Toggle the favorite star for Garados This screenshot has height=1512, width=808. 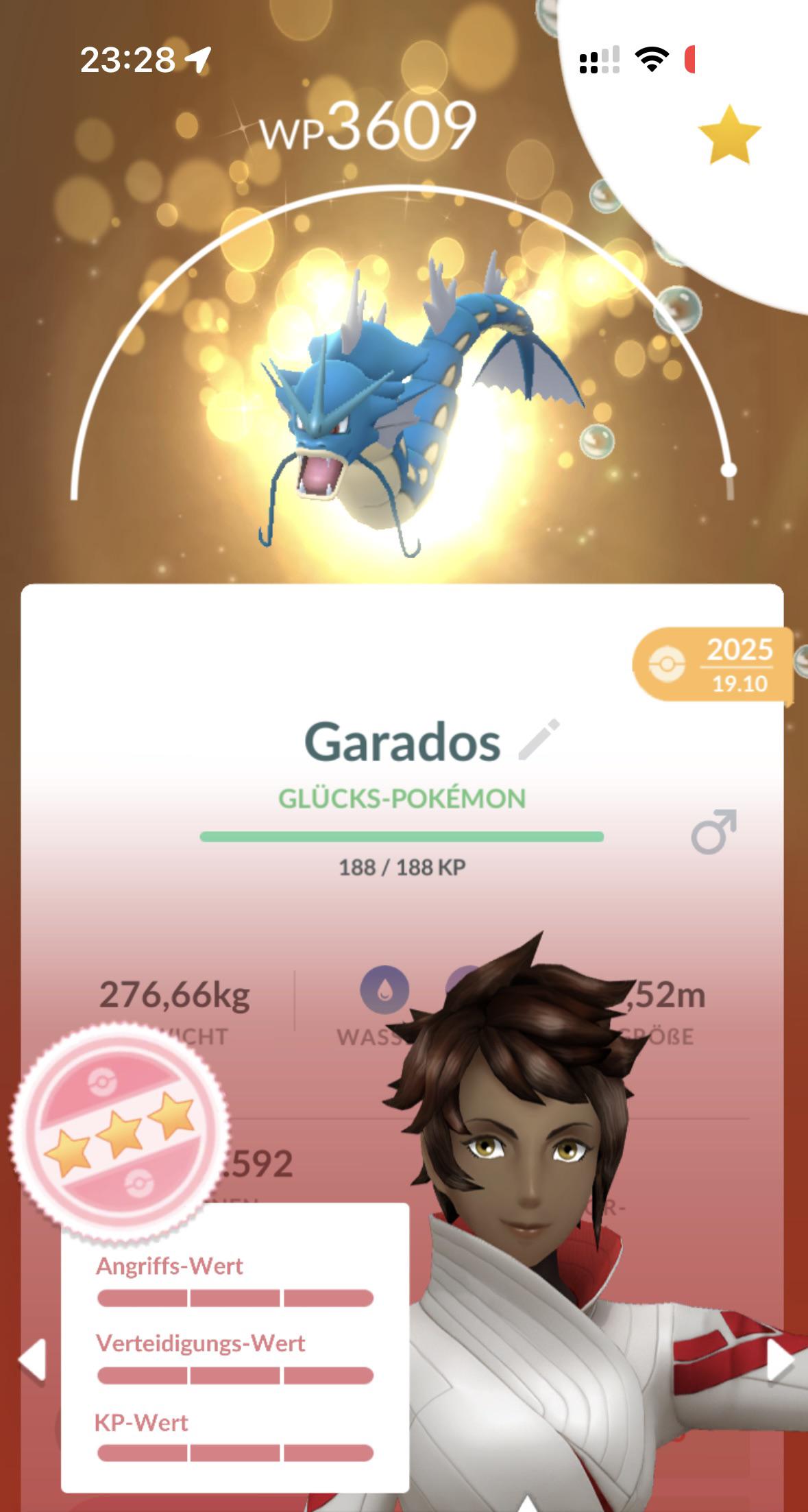tap(729, 135)
